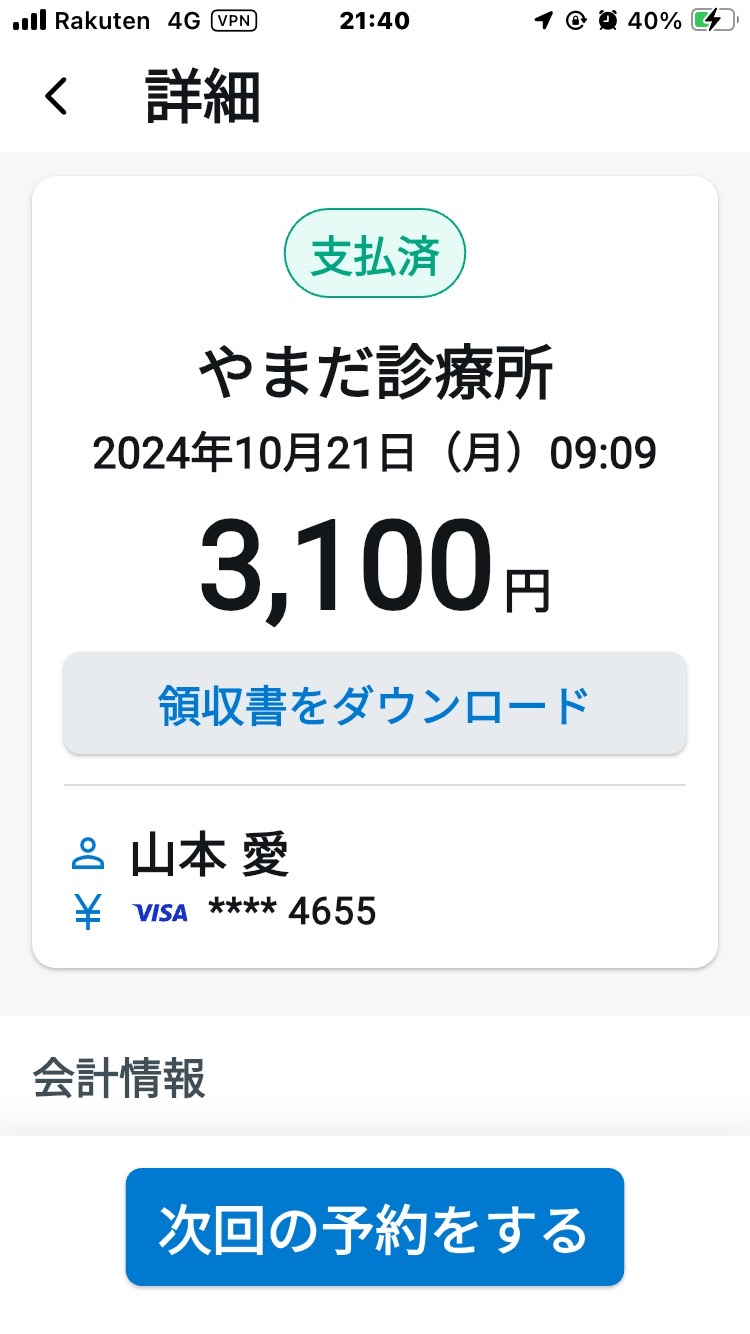Go back using the top-left arrow
The width and height of the screenshot is (750, 1334).
coord(56,96)
